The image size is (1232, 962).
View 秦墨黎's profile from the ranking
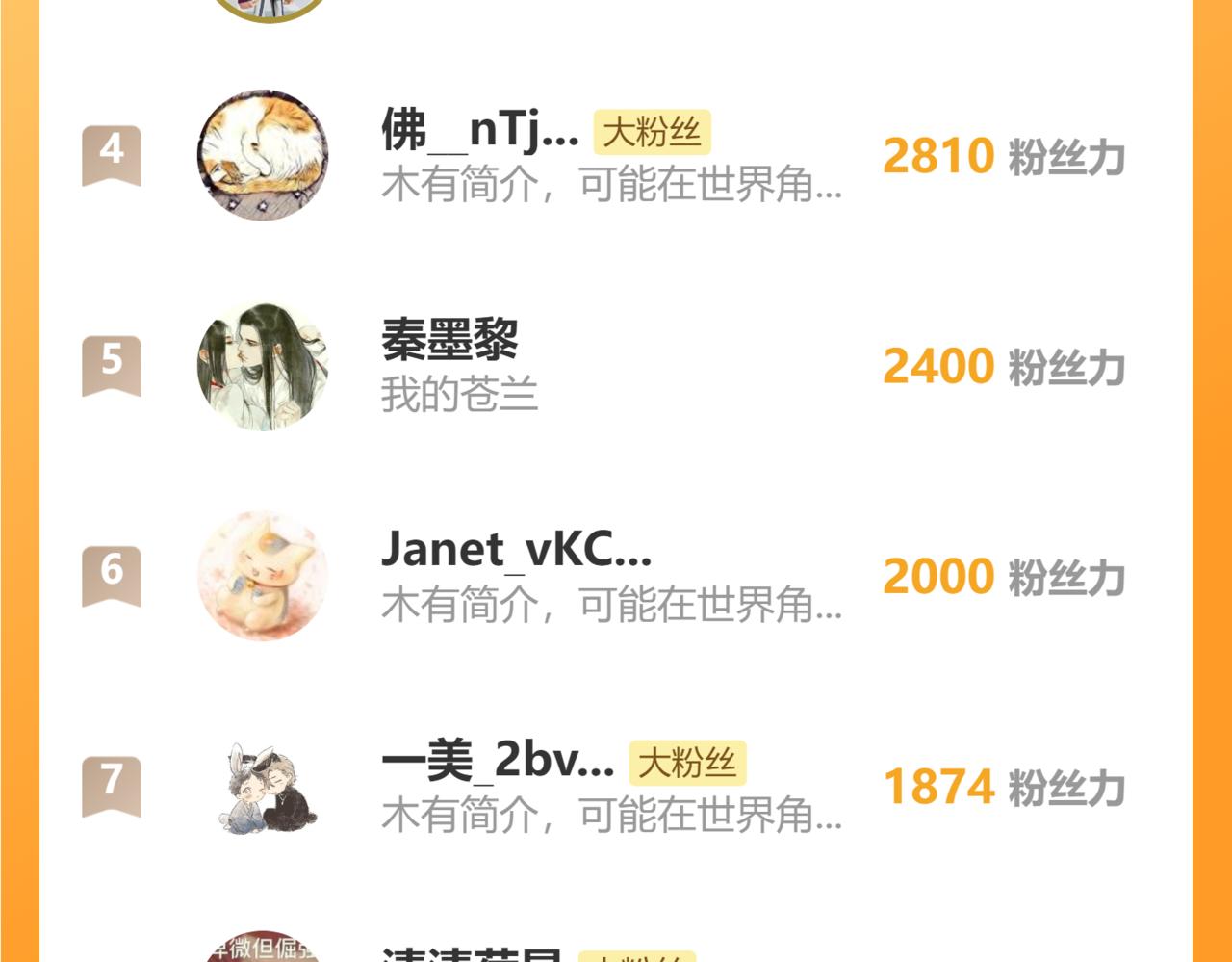449,340
